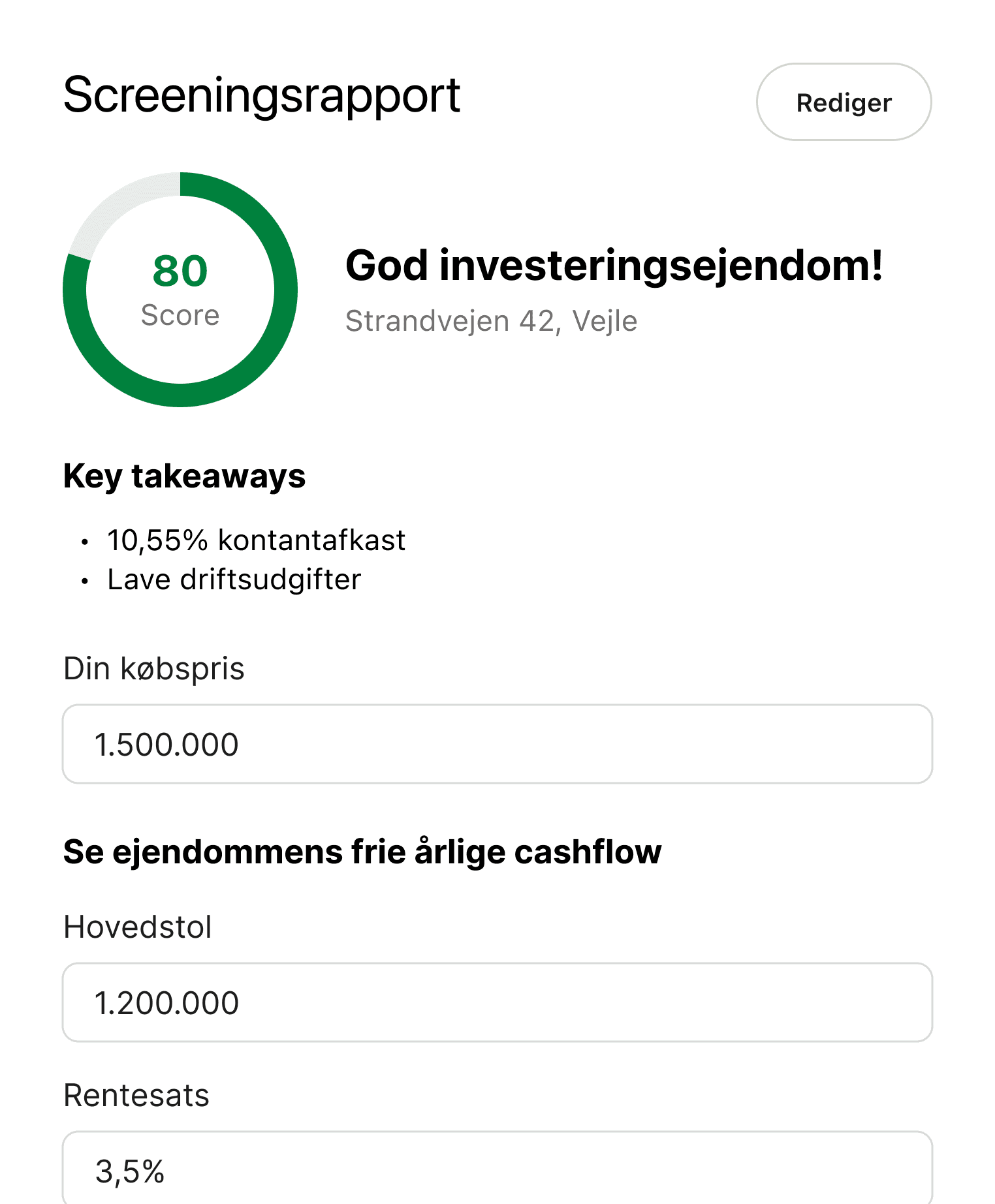Click the Rediger button
Image resolution: width=995 pixels, height=1204 pixels.
[x=844, y=102]
